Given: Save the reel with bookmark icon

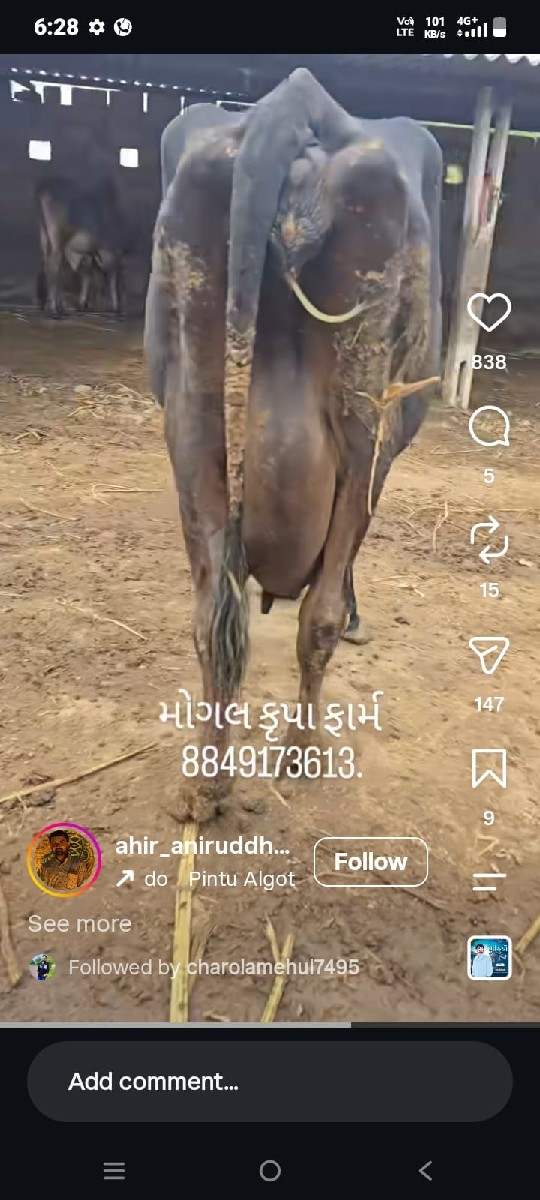Looking at the screenshot, I should [489, 769].
